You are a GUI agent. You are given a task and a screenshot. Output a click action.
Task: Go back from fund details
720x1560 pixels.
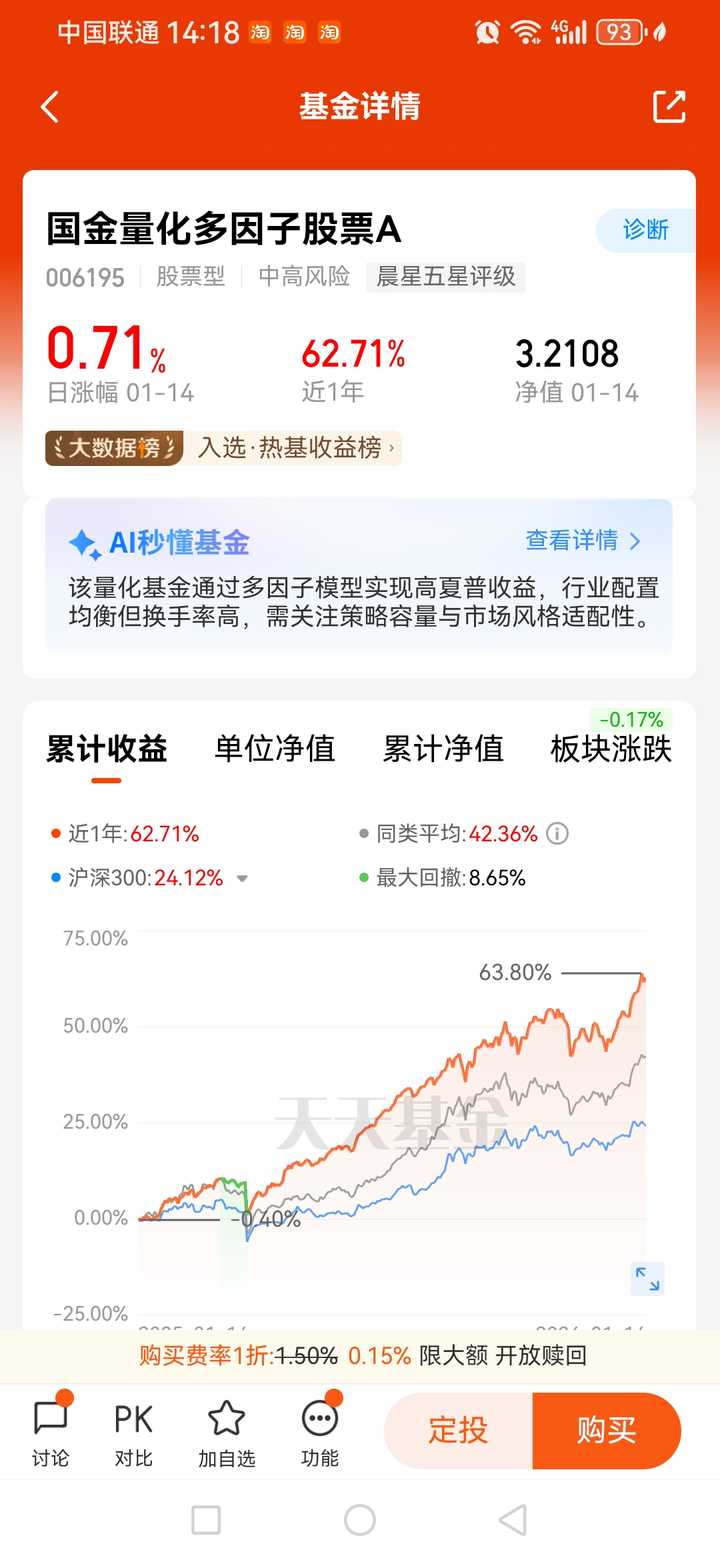tap(50, 107)
